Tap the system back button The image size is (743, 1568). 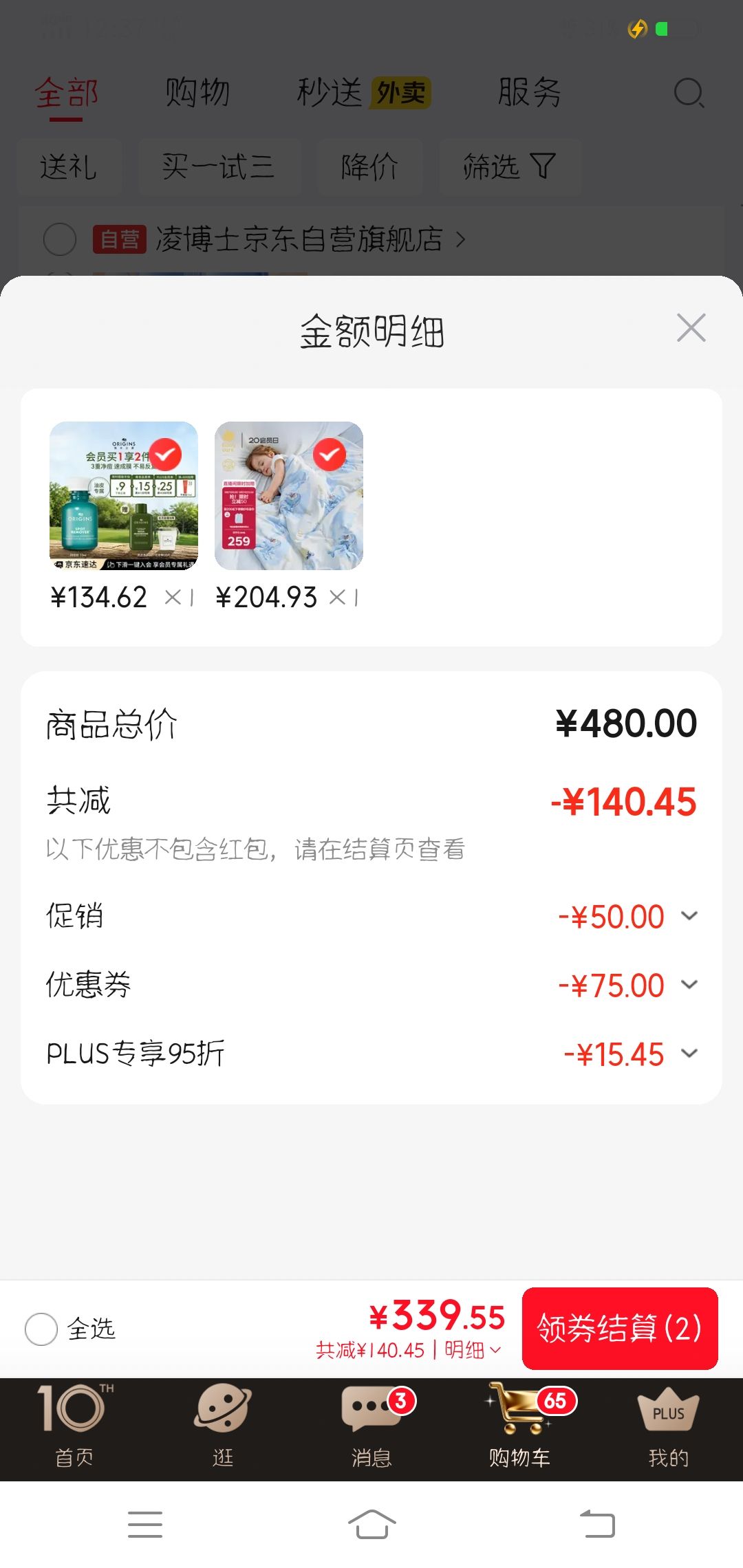[597, 1524]
